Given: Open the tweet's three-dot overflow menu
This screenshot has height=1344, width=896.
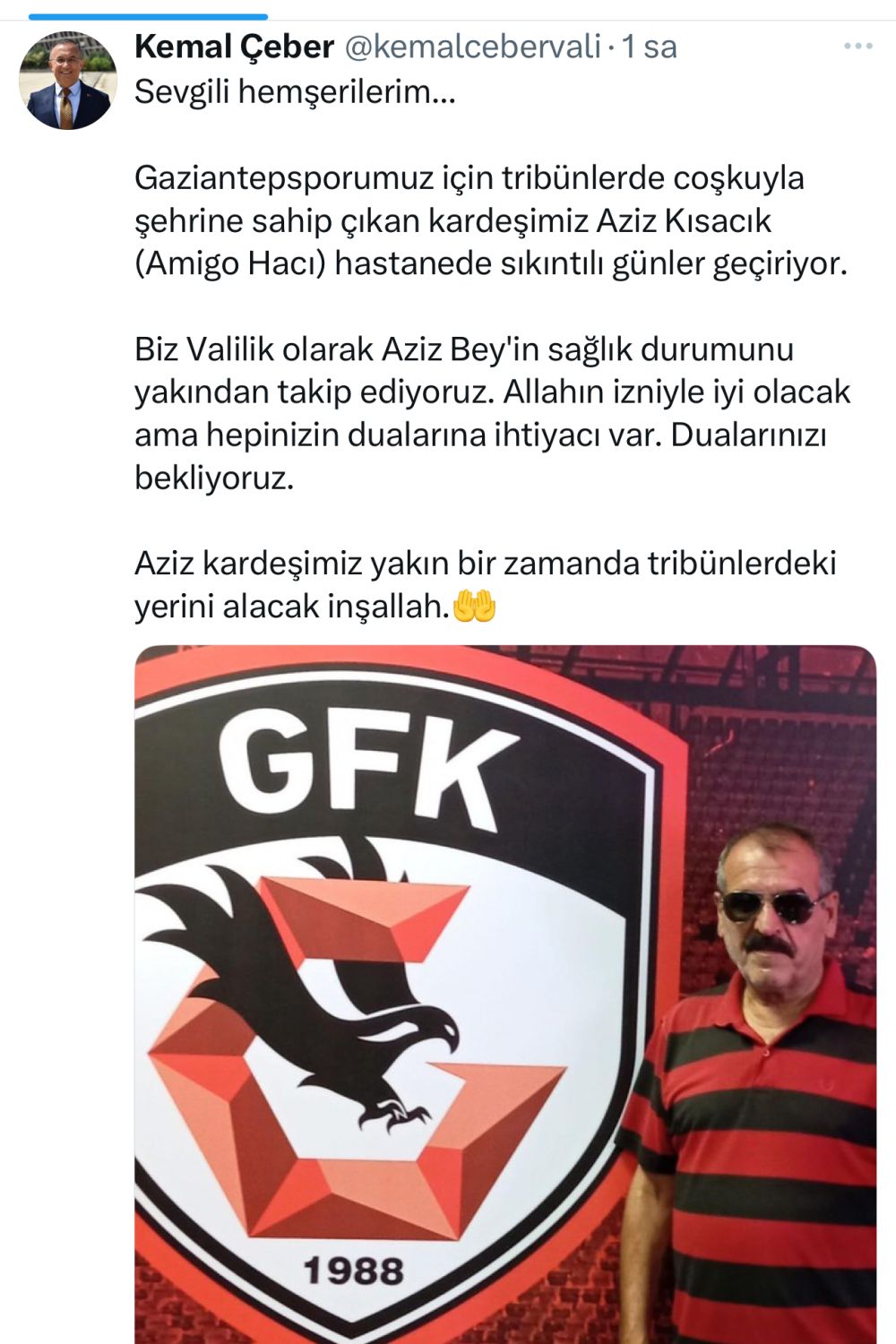Looking at the screenshot, I should (857, 47).
